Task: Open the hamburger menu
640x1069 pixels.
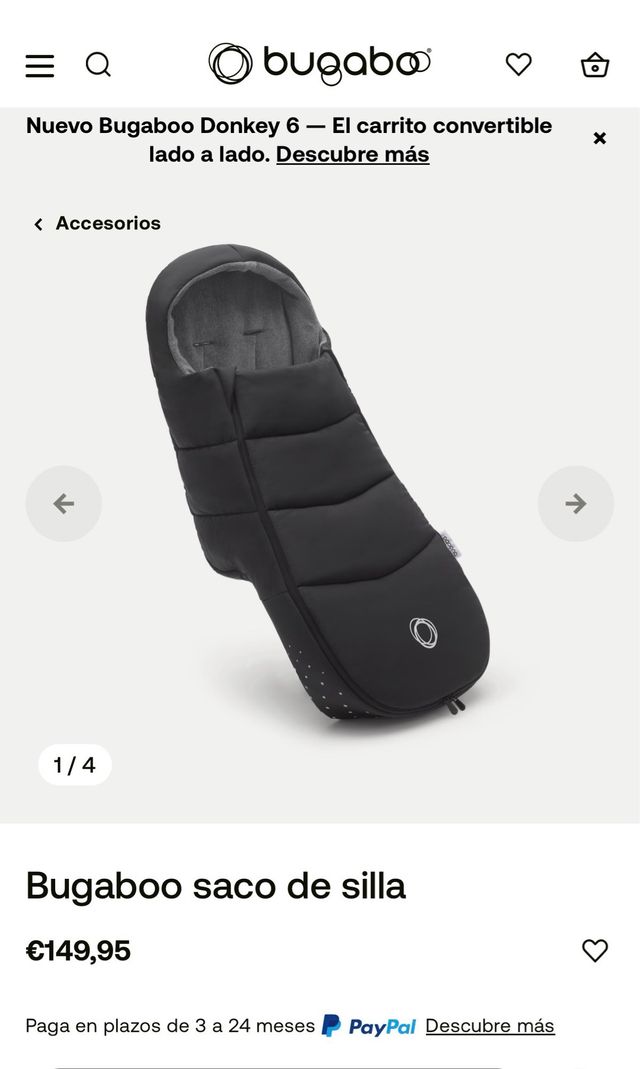Action: coord(40,65)
